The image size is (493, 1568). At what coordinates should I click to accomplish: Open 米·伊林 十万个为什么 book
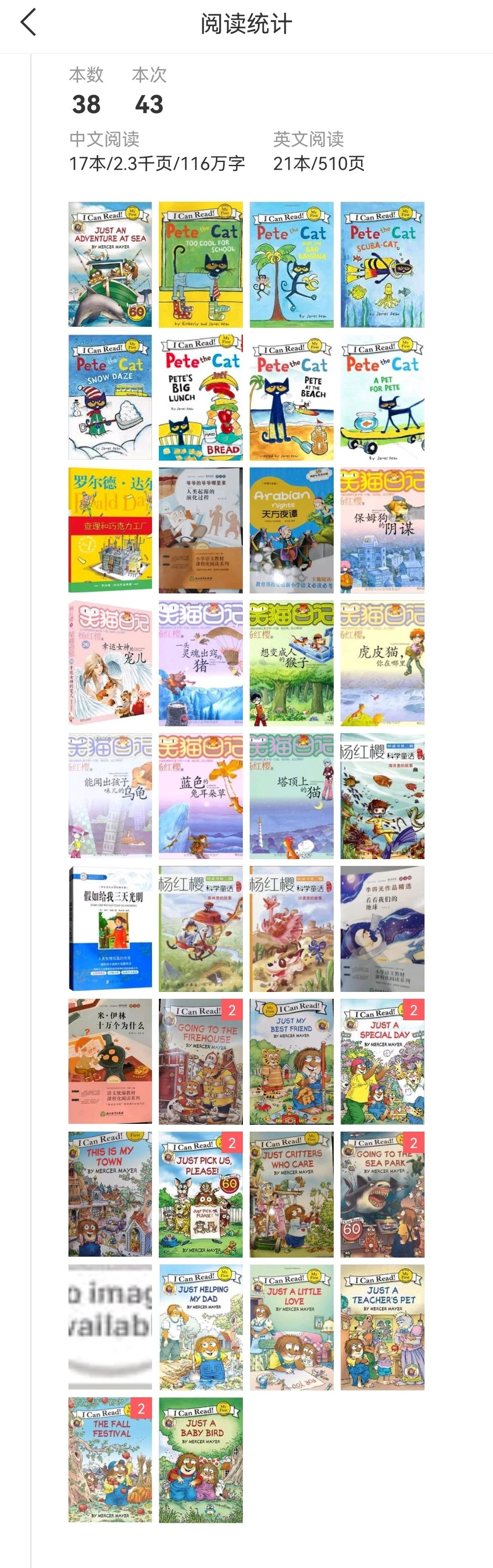tap(110, 1061)
